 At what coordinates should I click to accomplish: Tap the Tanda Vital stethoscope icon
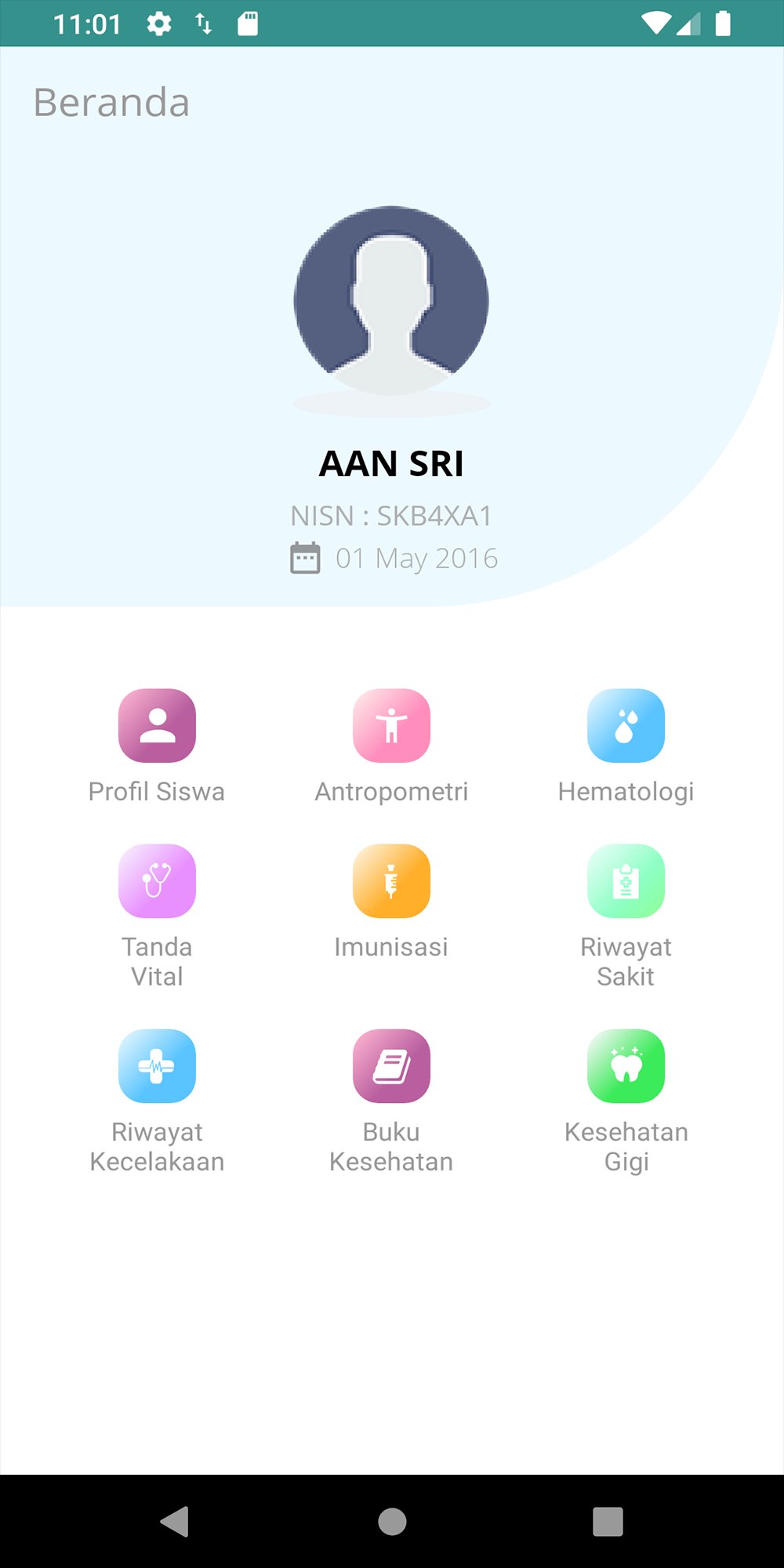(157, 880)
